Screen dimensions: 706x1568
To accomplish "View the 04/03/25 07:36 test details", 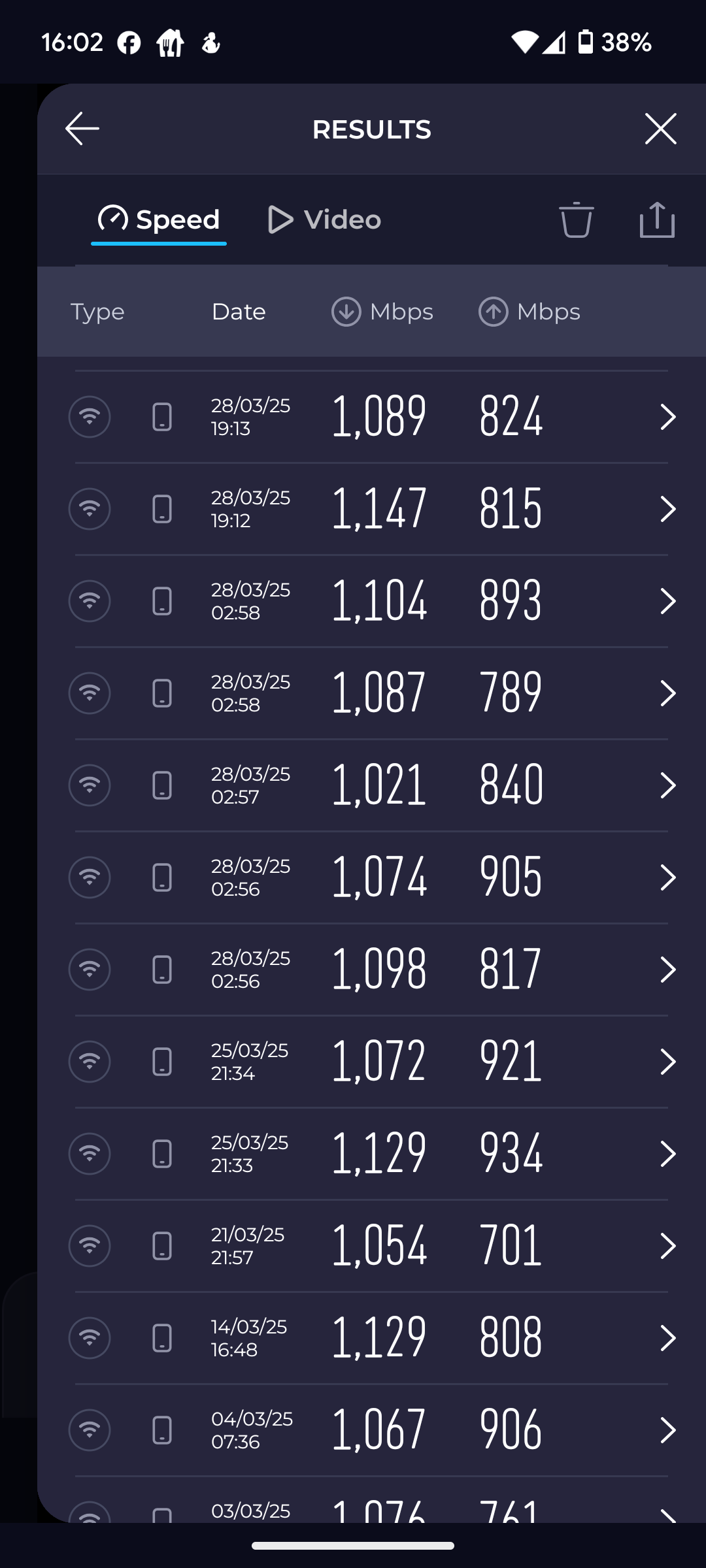I will (x=371, y=1430).
